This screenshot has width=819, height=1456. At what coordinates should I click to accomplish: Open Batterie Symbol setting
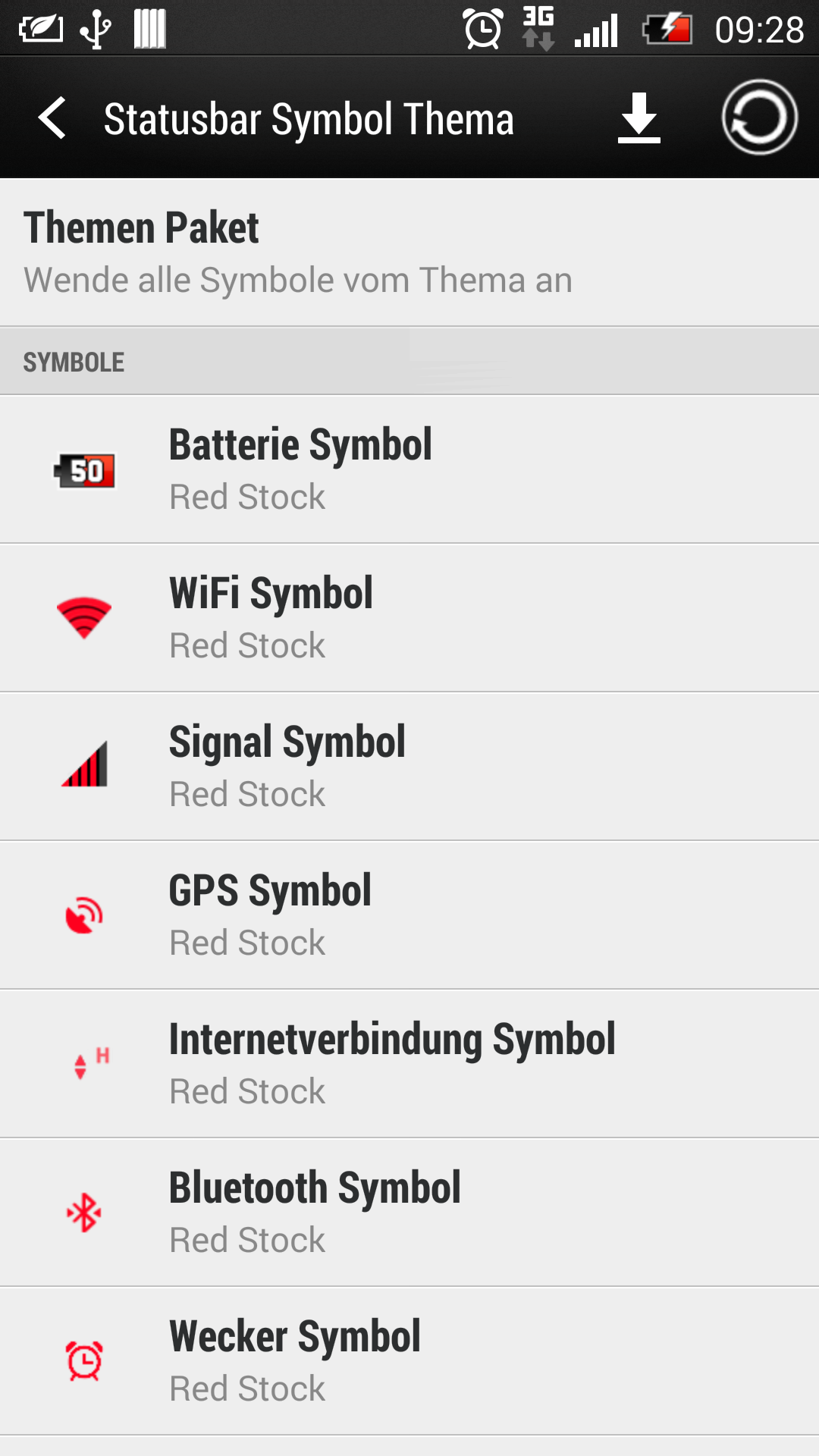click(409, 469)
